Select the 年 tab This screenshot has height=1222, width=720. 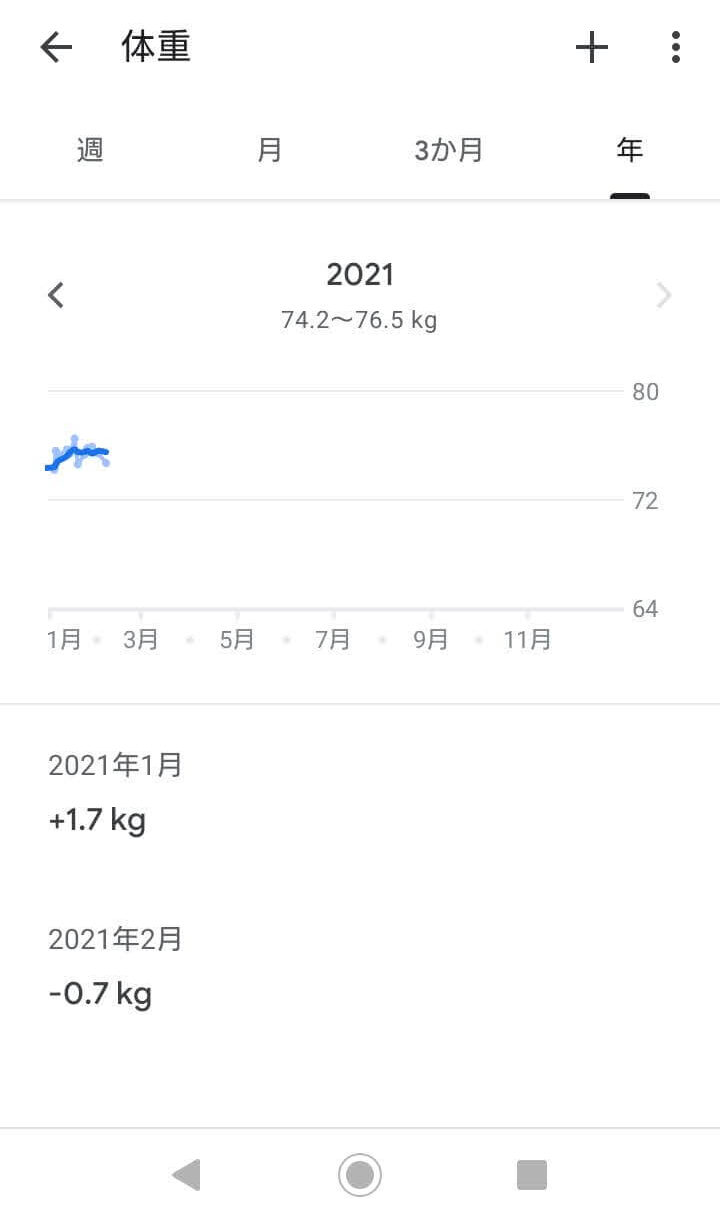pyautogui.click(x=630, y=150)
